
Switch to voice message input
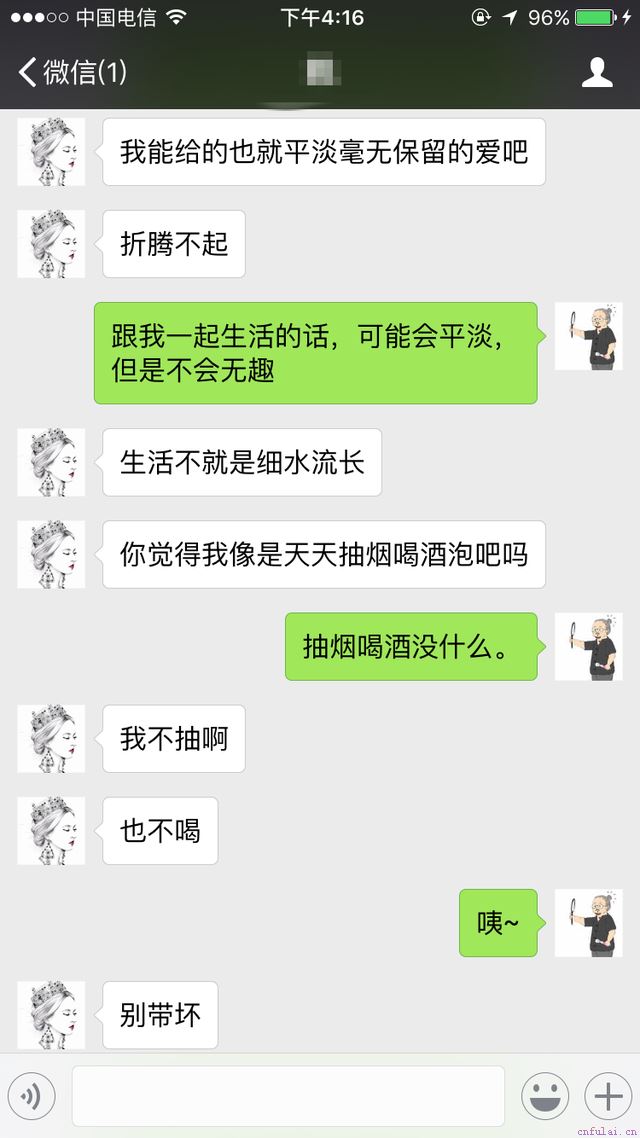(31, 1097)
